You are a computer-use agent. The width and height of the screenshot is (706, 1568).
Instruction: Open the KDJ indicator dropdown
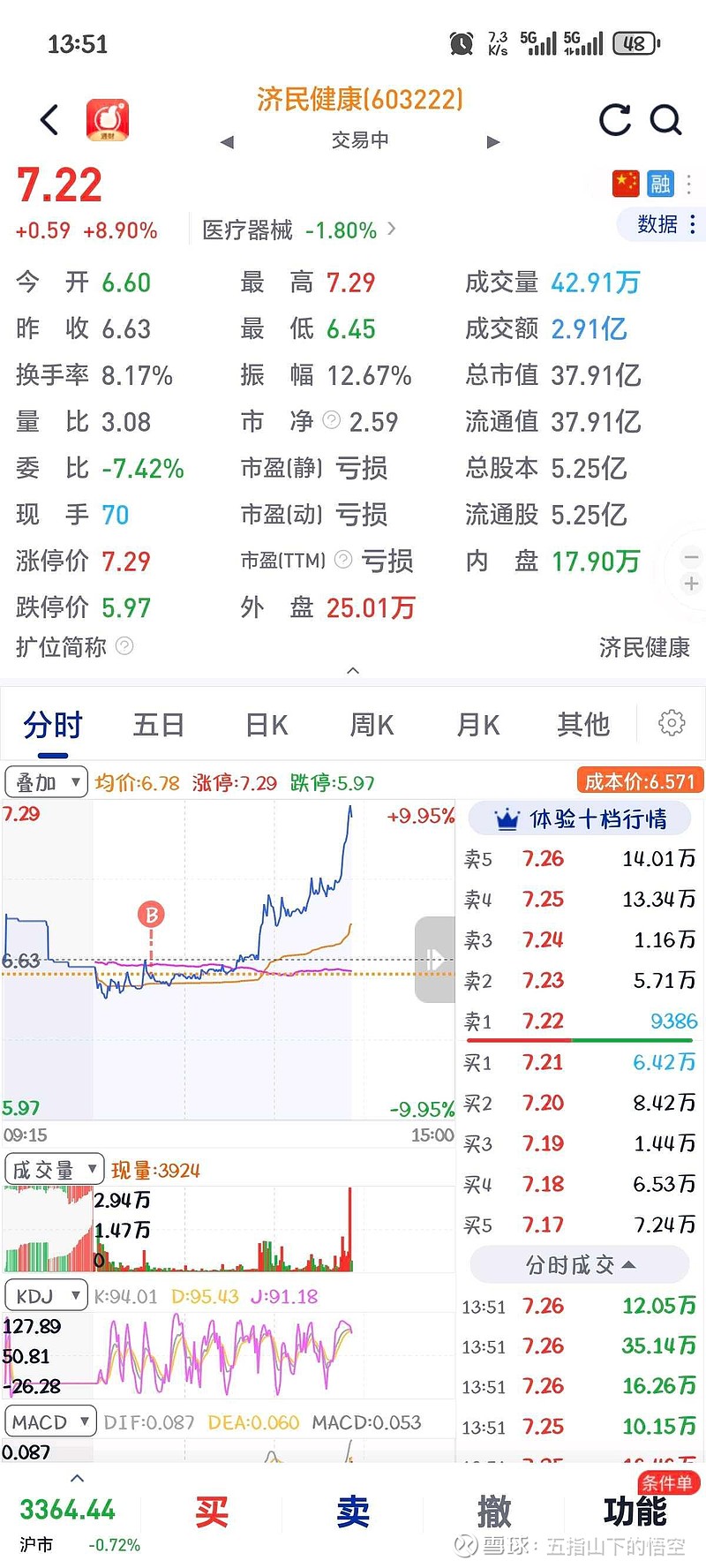pyautogui.click(x=46, y=1296)
